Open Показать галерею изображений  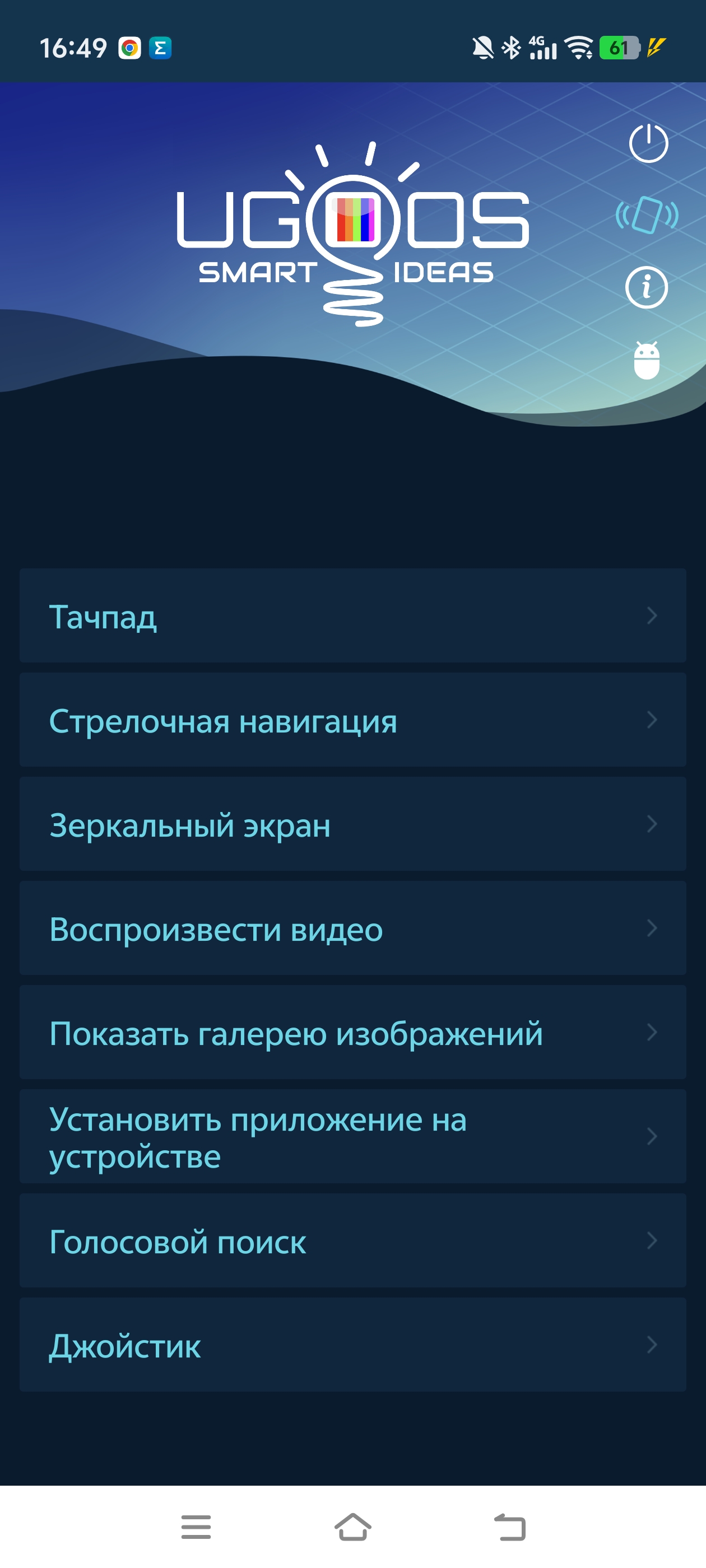tap(352, 1032)
